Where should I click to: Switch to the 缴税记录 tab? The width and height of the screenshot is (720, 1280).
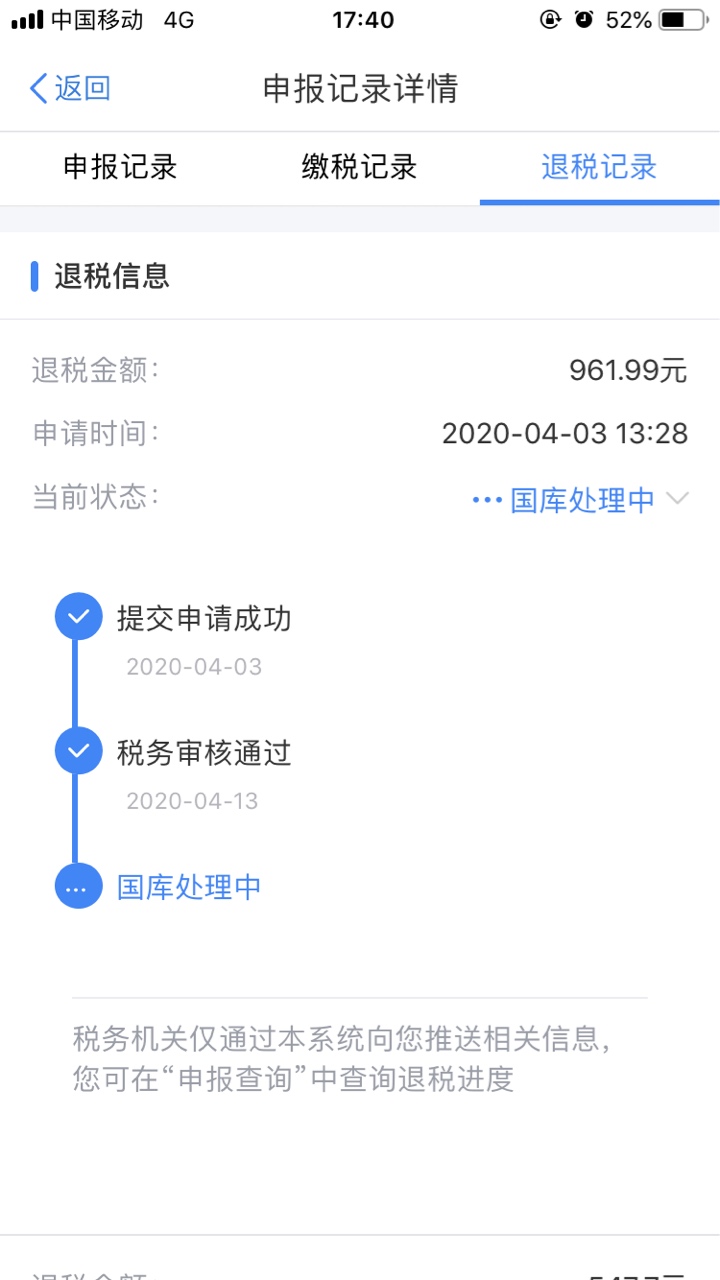coord(360,167)
